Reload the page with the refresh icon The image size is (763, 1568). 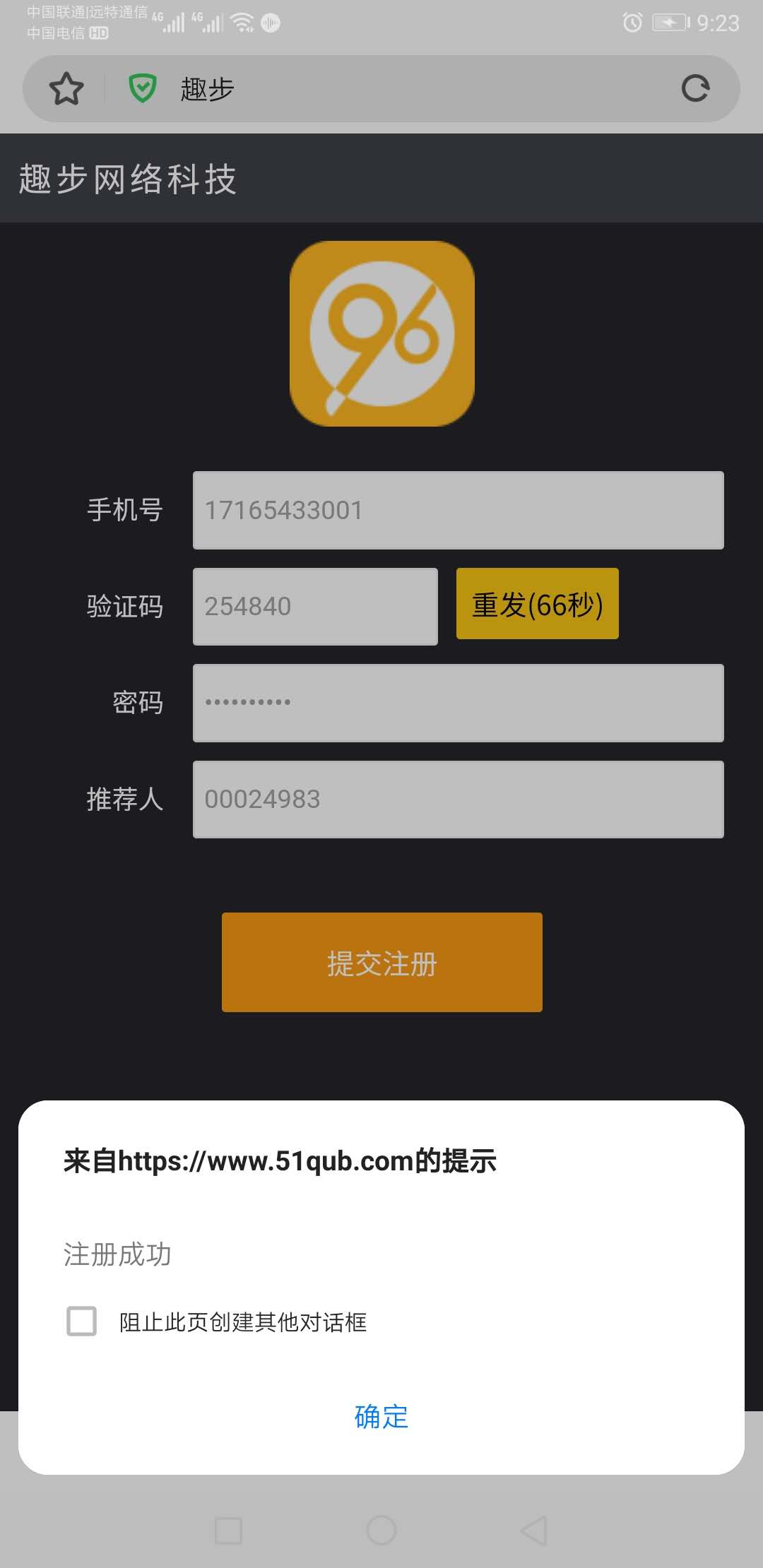tap(695, 89)
